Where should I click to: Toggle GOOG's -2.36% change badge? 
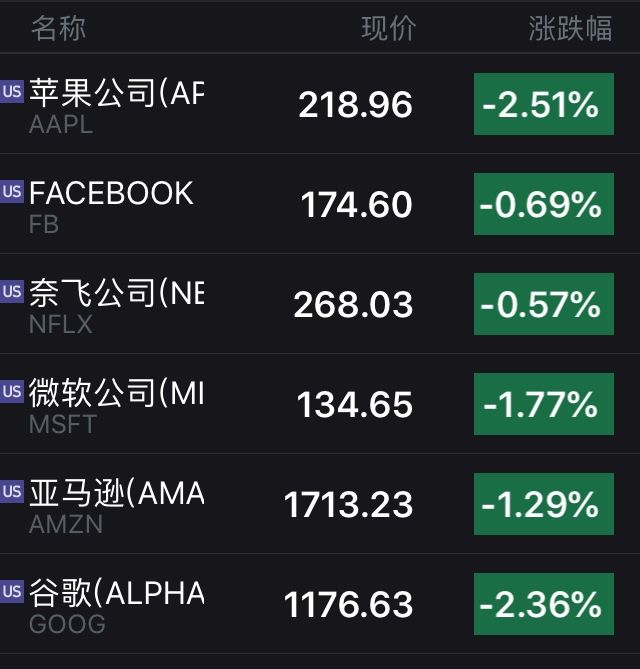pos(543,604)
